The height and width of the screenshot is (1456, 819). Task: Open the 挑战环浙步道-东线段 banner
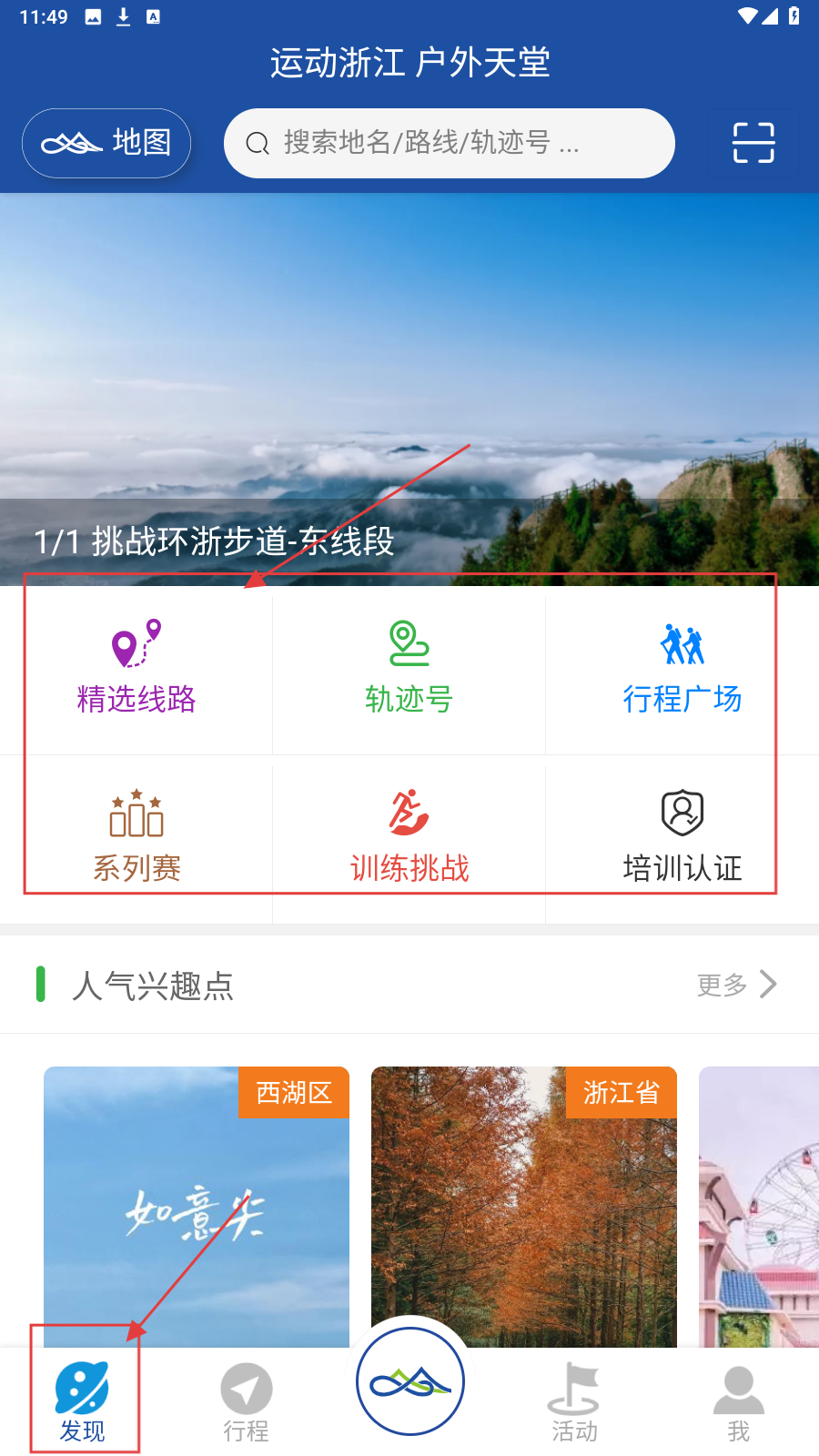409,391
